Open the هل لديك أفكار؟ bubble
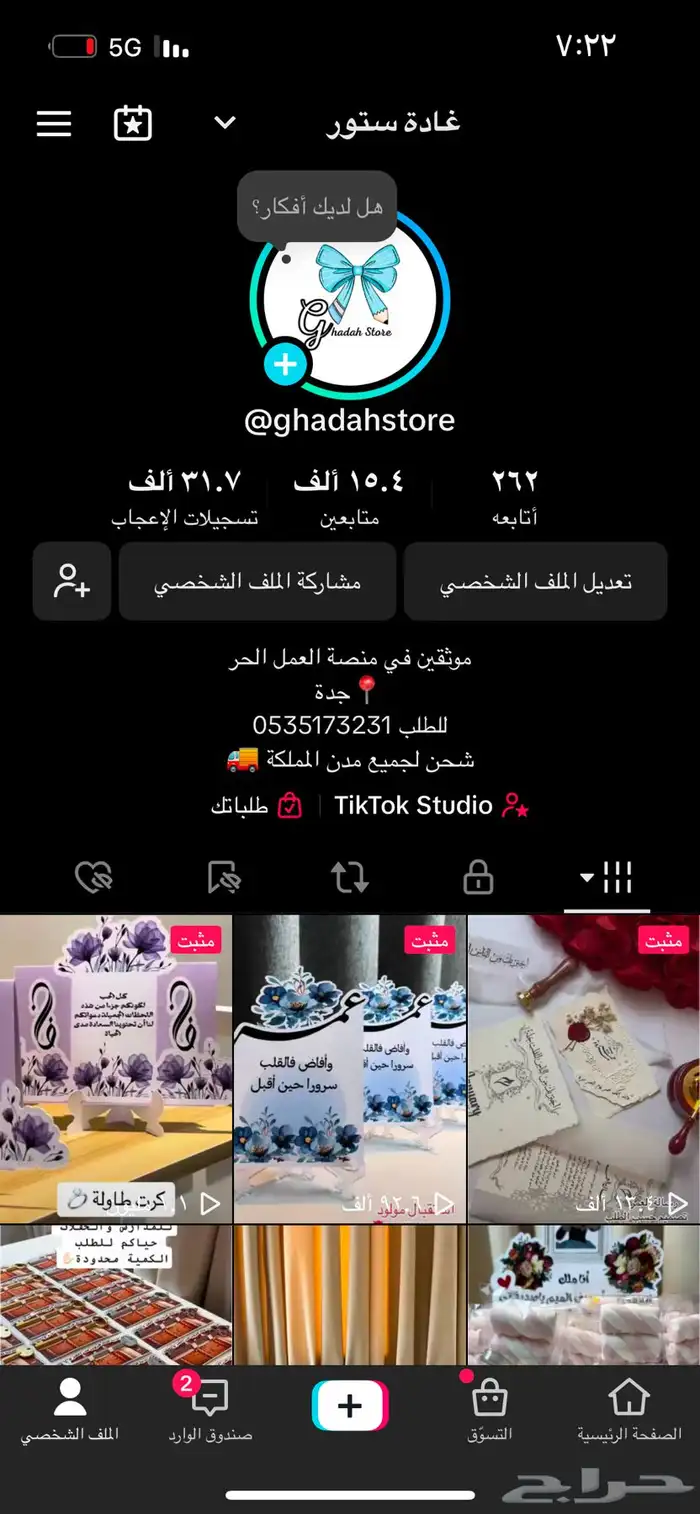700x1514 pixels. [x=317, y=207]
